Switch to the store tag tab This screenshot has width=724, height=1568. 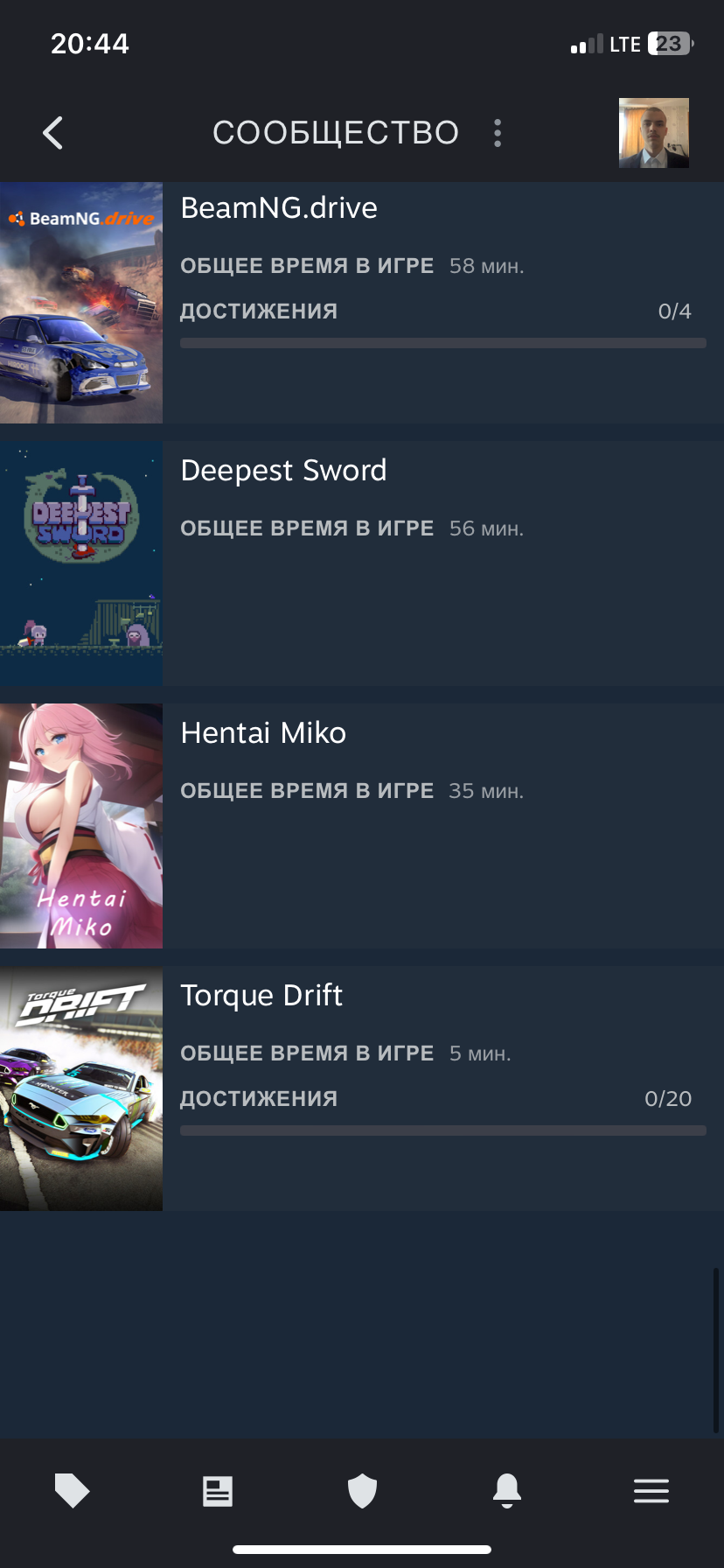[73, 1491]
